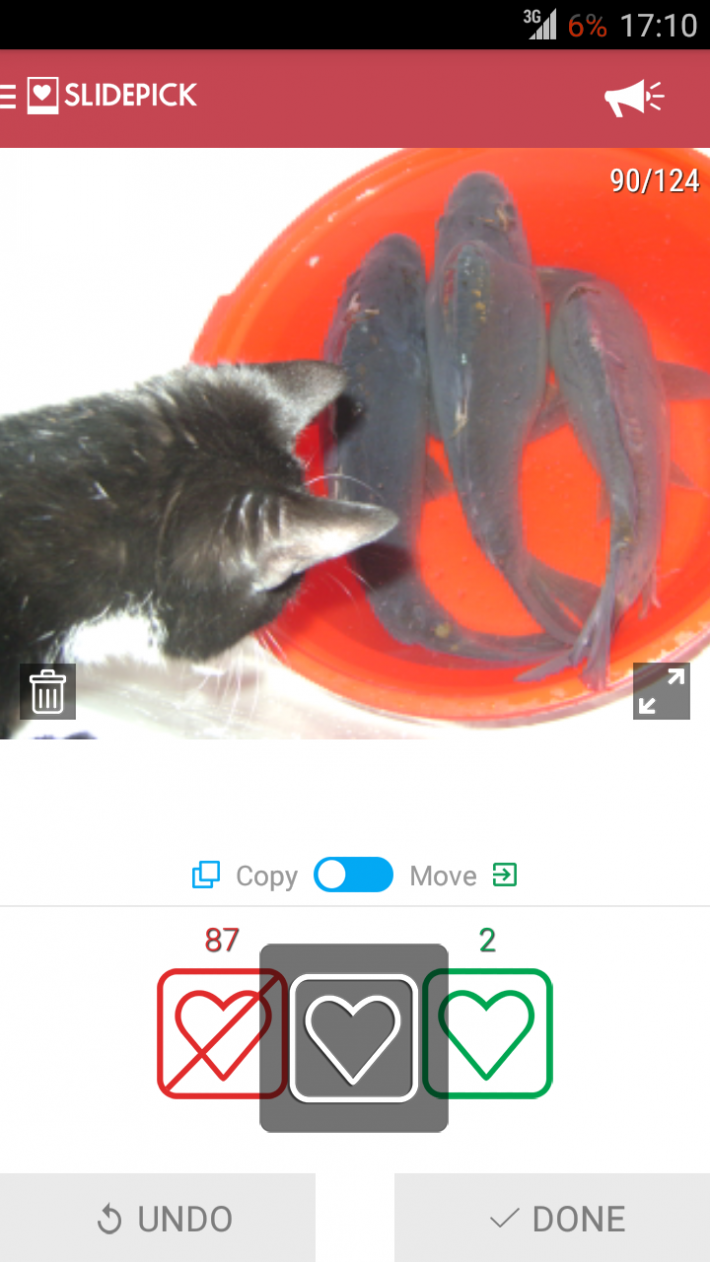The image size is (710, 1262).
Task: Tap the megaphone announcements icon
Action: [633, 98]
